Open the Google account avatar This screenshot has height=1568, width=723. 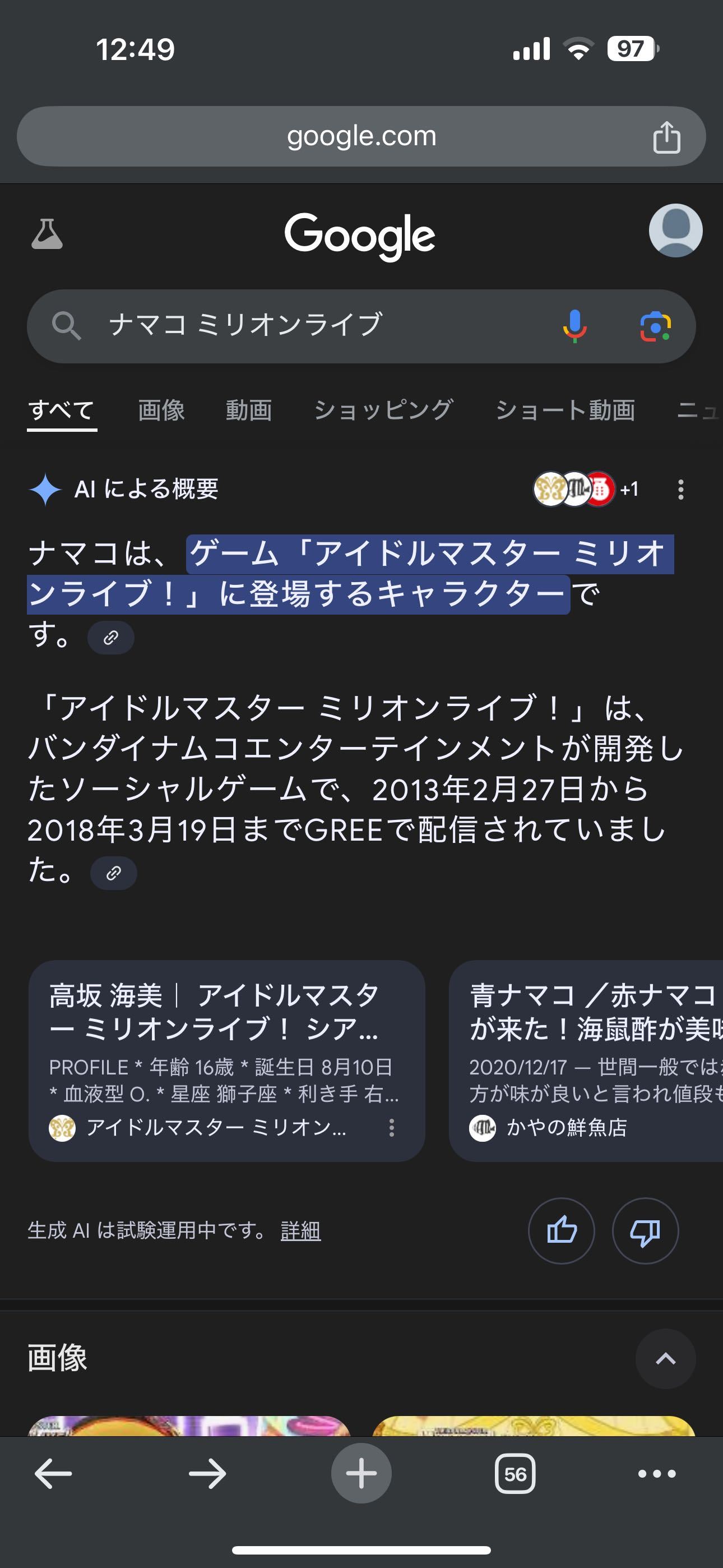click(675, 230)
